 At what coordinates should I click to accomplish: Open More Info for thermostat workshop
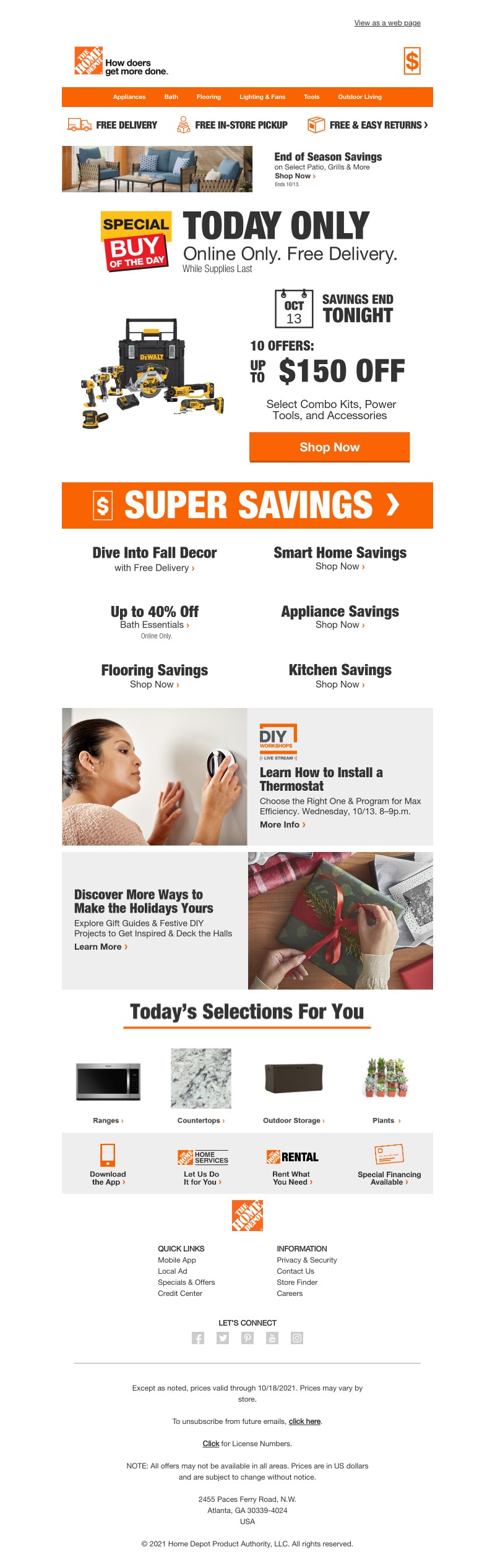[x=282, y=825]
